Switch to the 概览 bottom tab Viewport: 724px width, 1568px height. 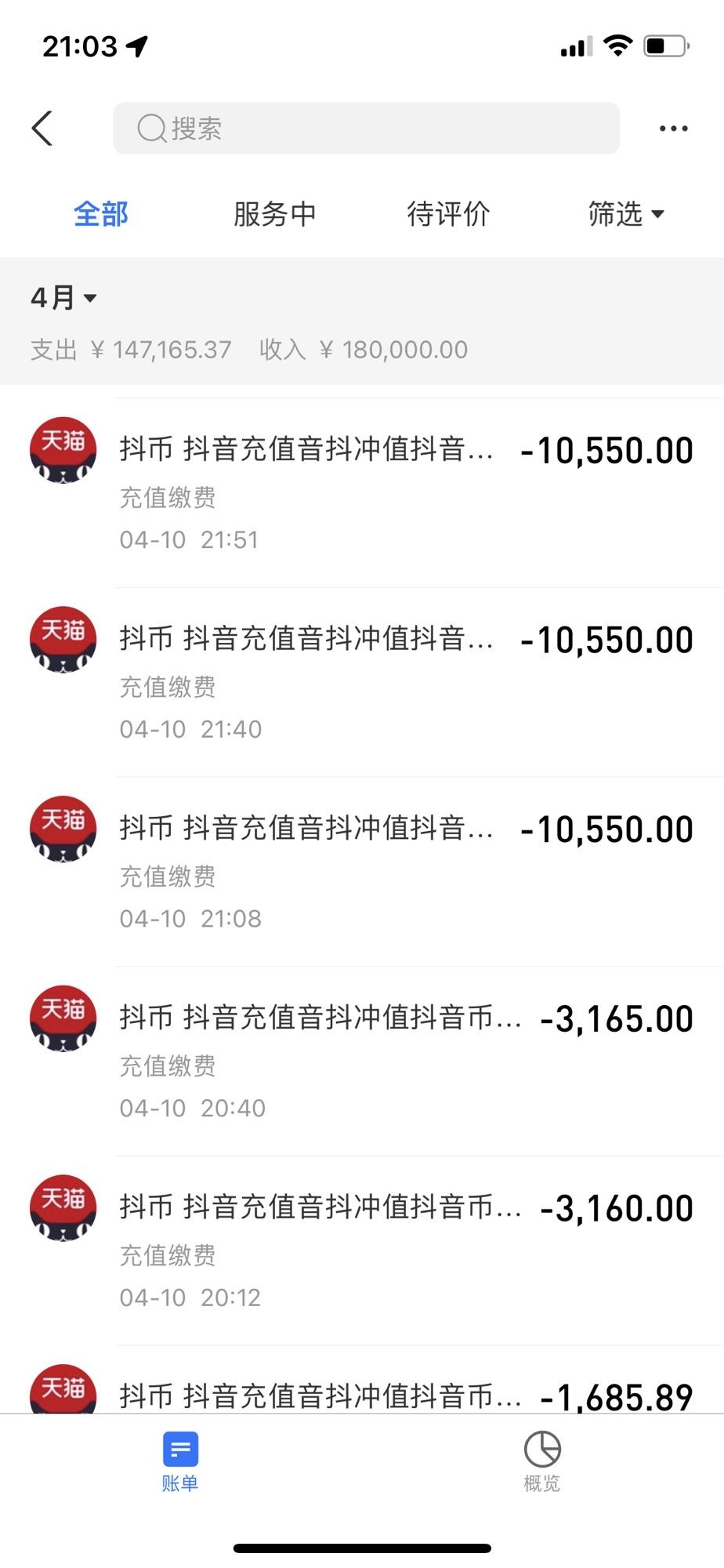[x=542, y=1461]
